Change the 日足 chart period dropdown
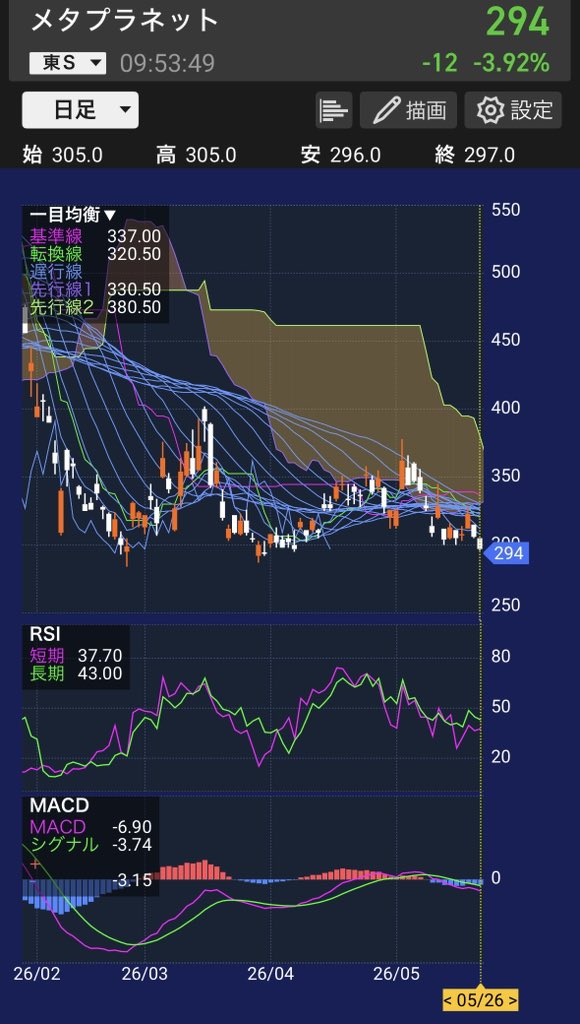 (x=80, y=110)
